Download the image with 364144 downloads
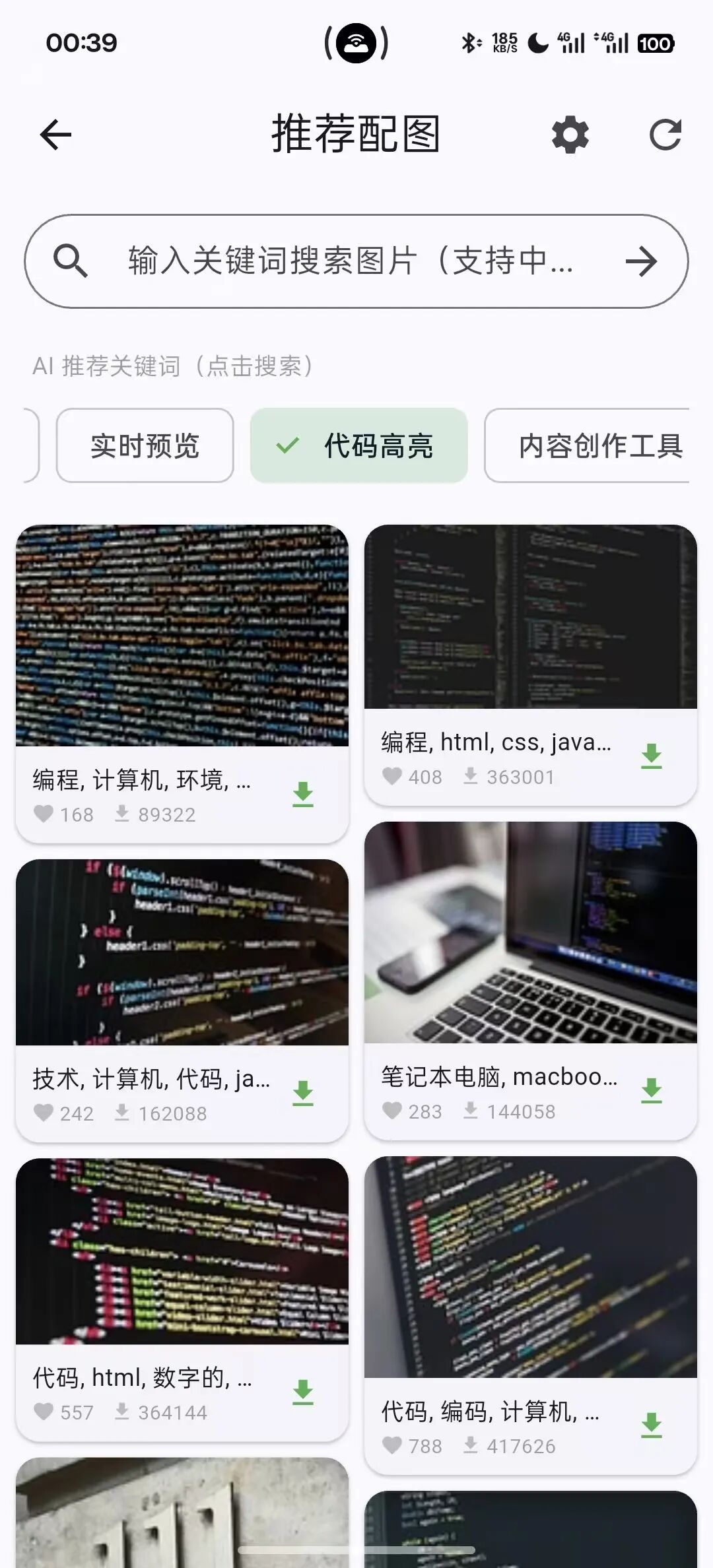 pos(303,1392)
